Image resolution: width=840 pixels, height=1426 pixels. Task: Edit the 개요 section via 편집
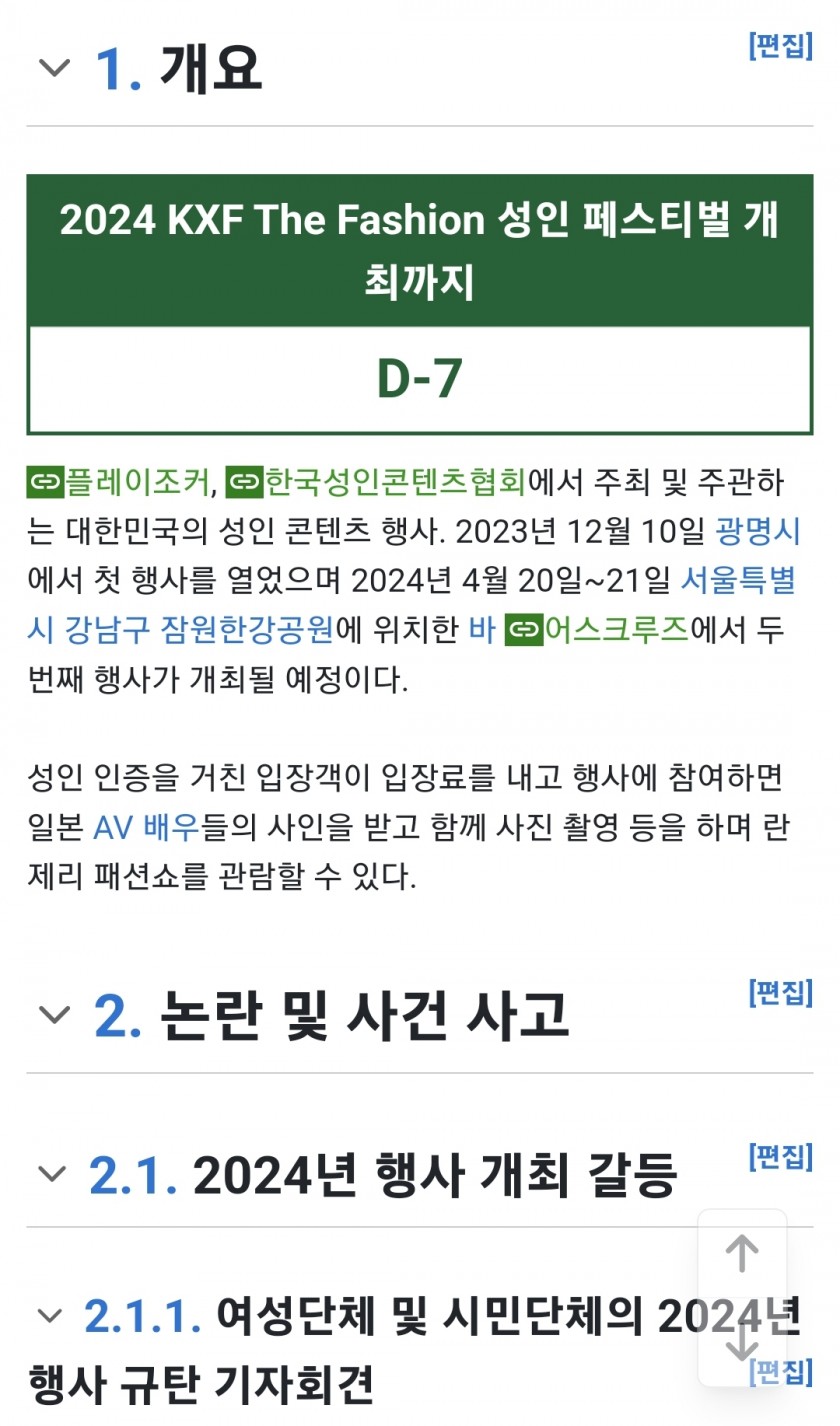point(780,46)
